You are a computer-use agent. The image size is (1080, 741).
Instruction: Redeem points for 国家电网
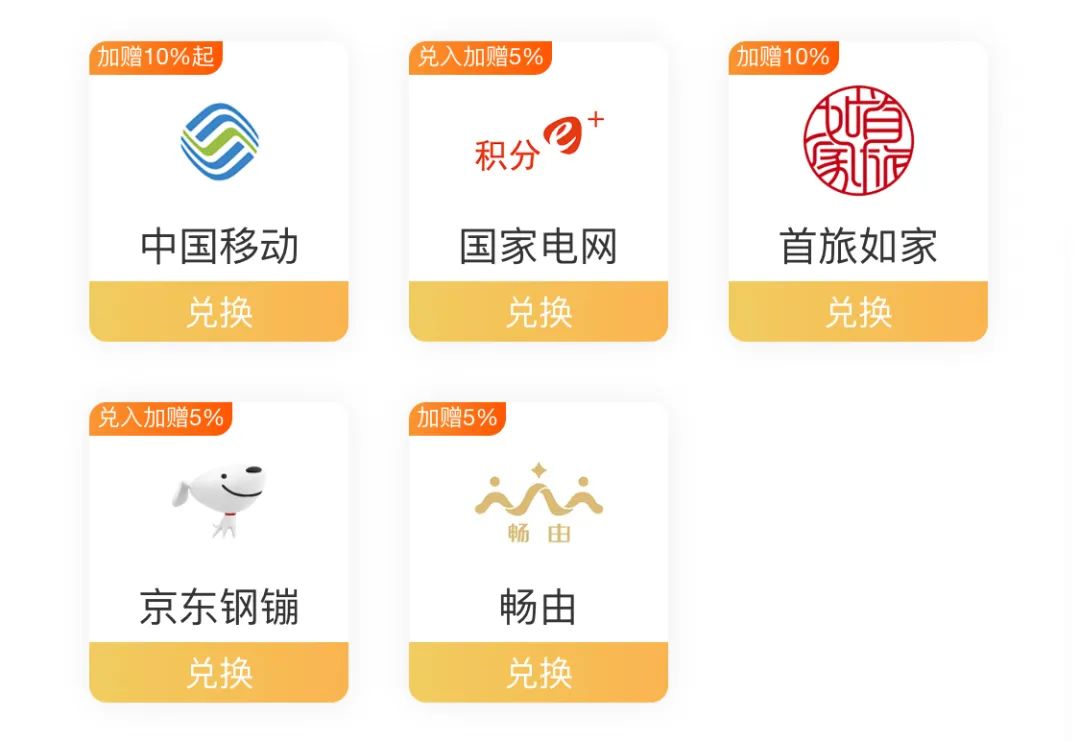[x=538, y=312]
